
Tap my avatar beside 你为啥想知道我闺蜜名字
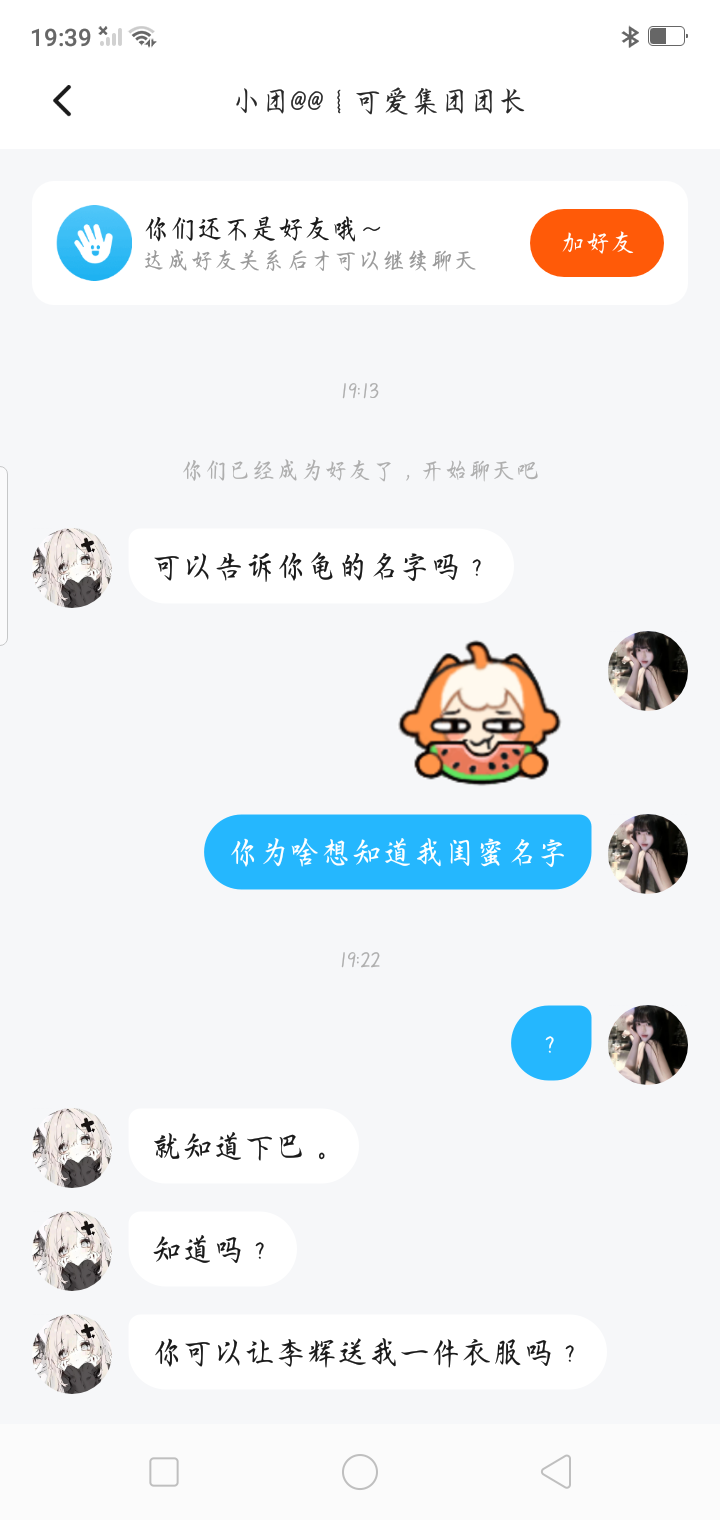pyautogui.click(x=648, y=853)
